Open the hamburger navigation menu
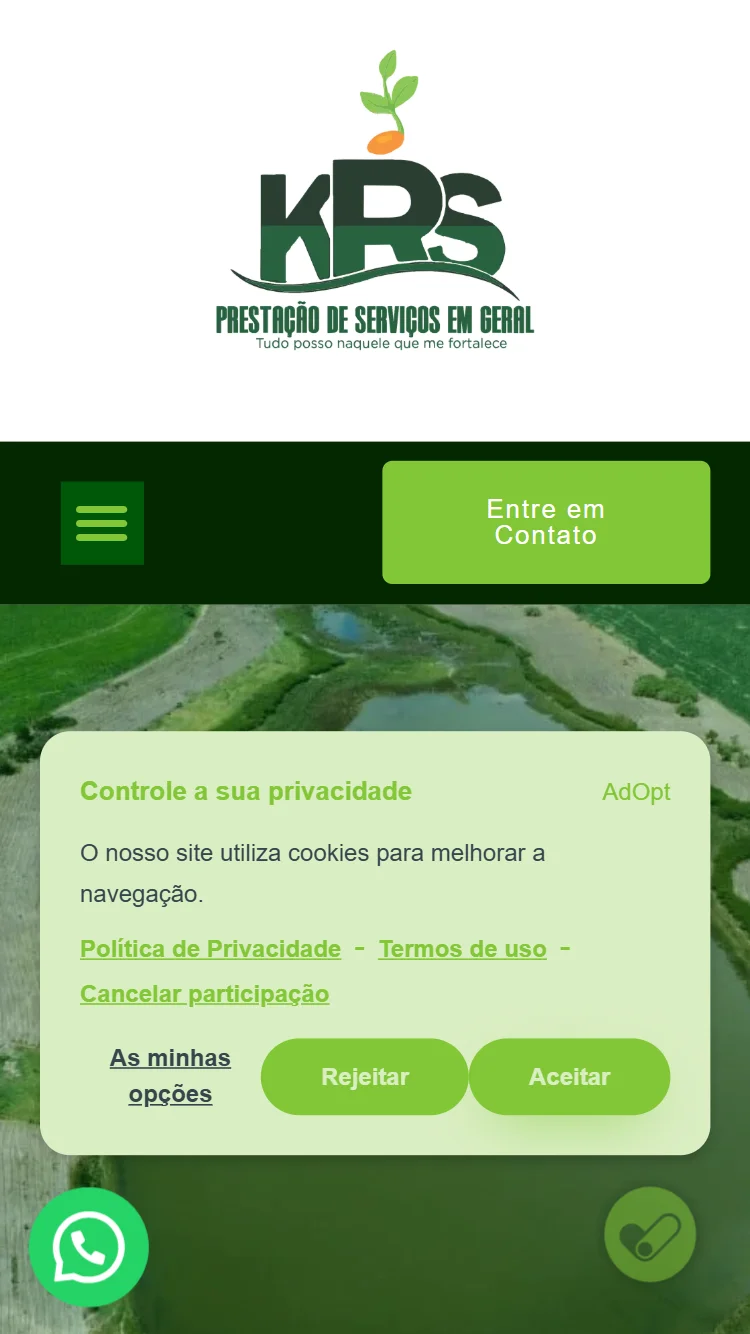Viewport: 750px width, 1334px height. [102, 523]
